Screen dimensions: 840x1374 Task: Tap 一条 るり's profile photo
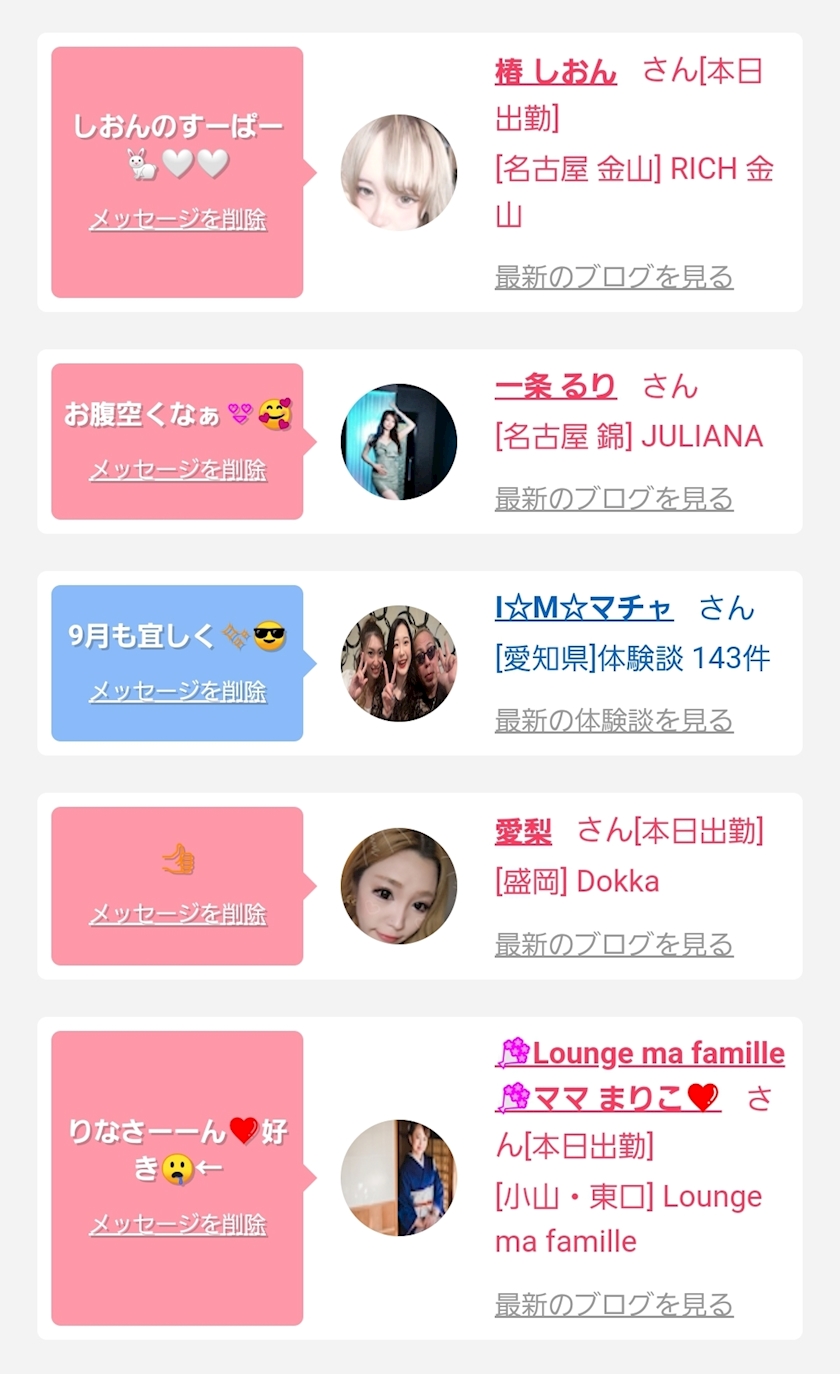pos(398,441)
